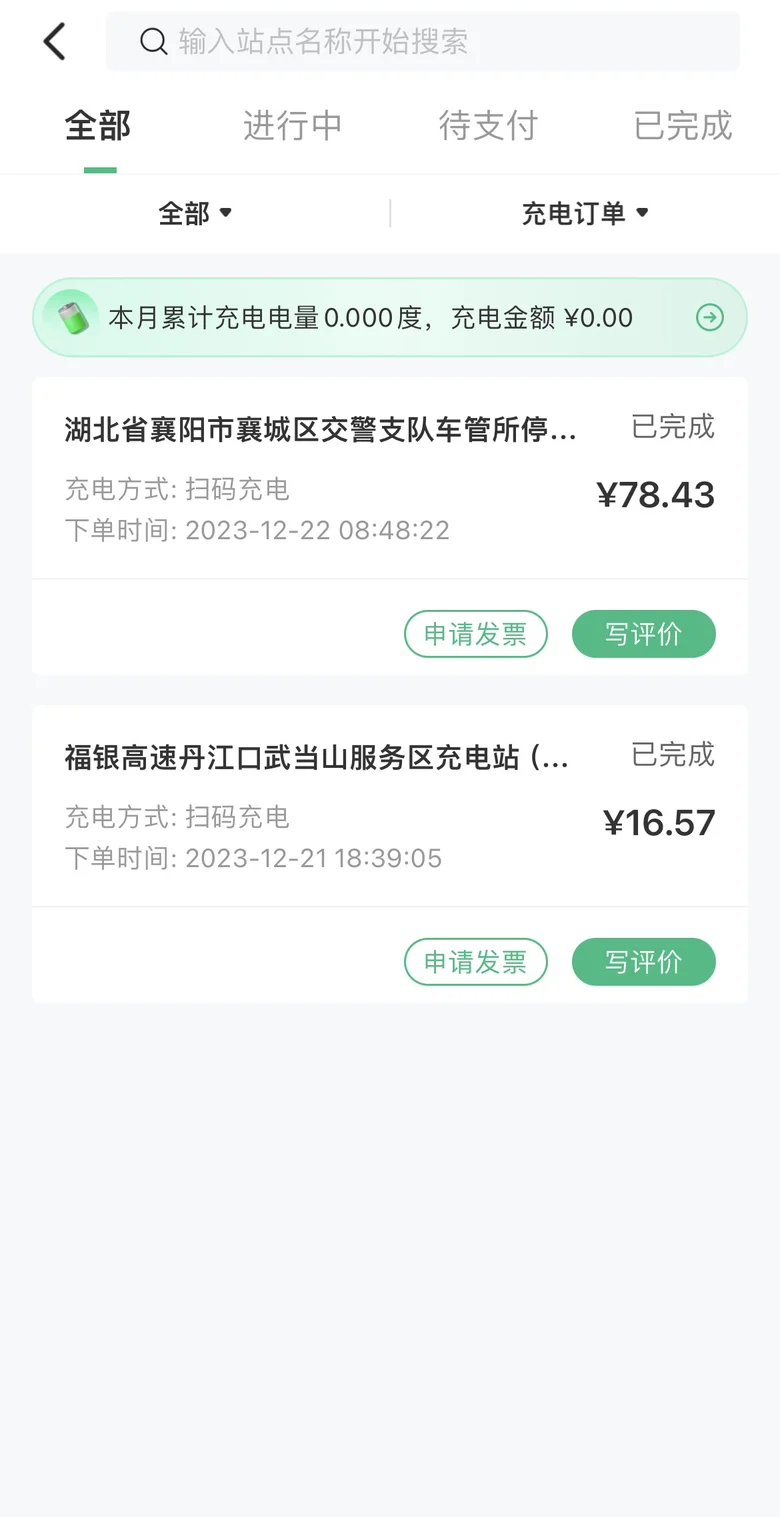
Task: Tap 申请发票 on the ¥16.57 order
Action: [476, 962]
